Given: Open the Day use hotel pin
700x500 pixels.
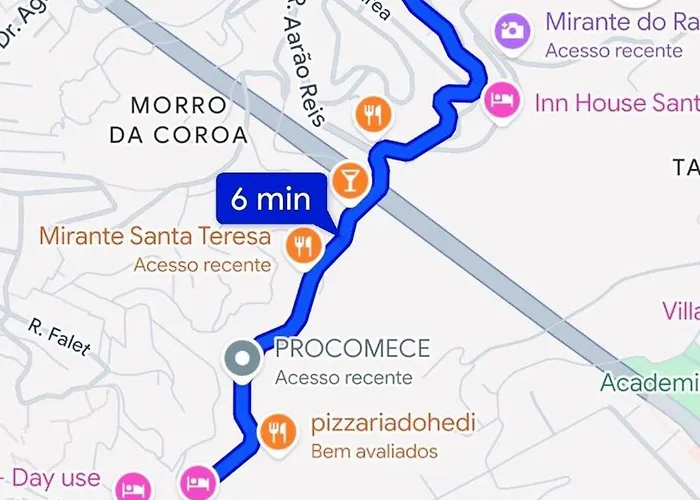Looking at the screenshot, I should (131, 488).
